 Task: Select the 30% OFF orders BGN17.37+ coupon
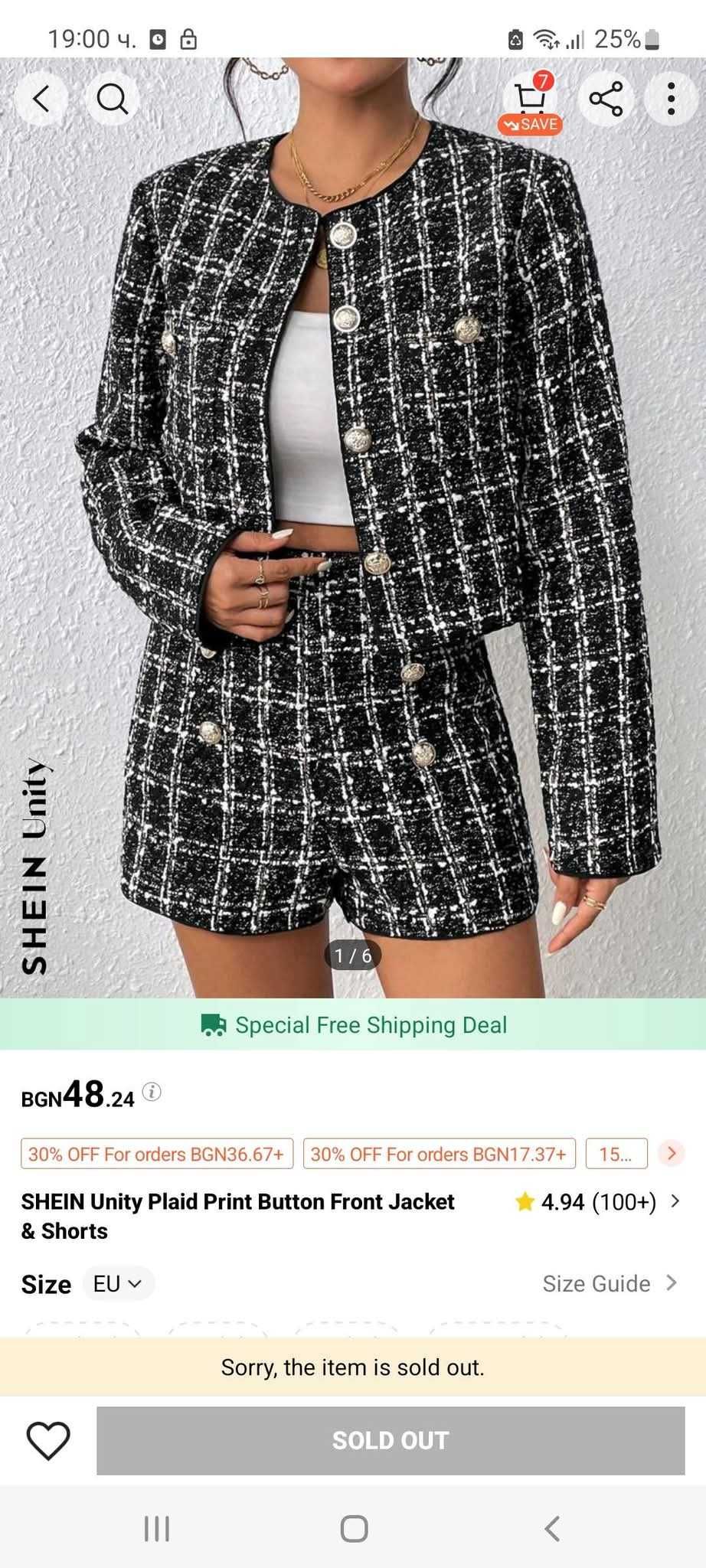(x=439, y=1154)
